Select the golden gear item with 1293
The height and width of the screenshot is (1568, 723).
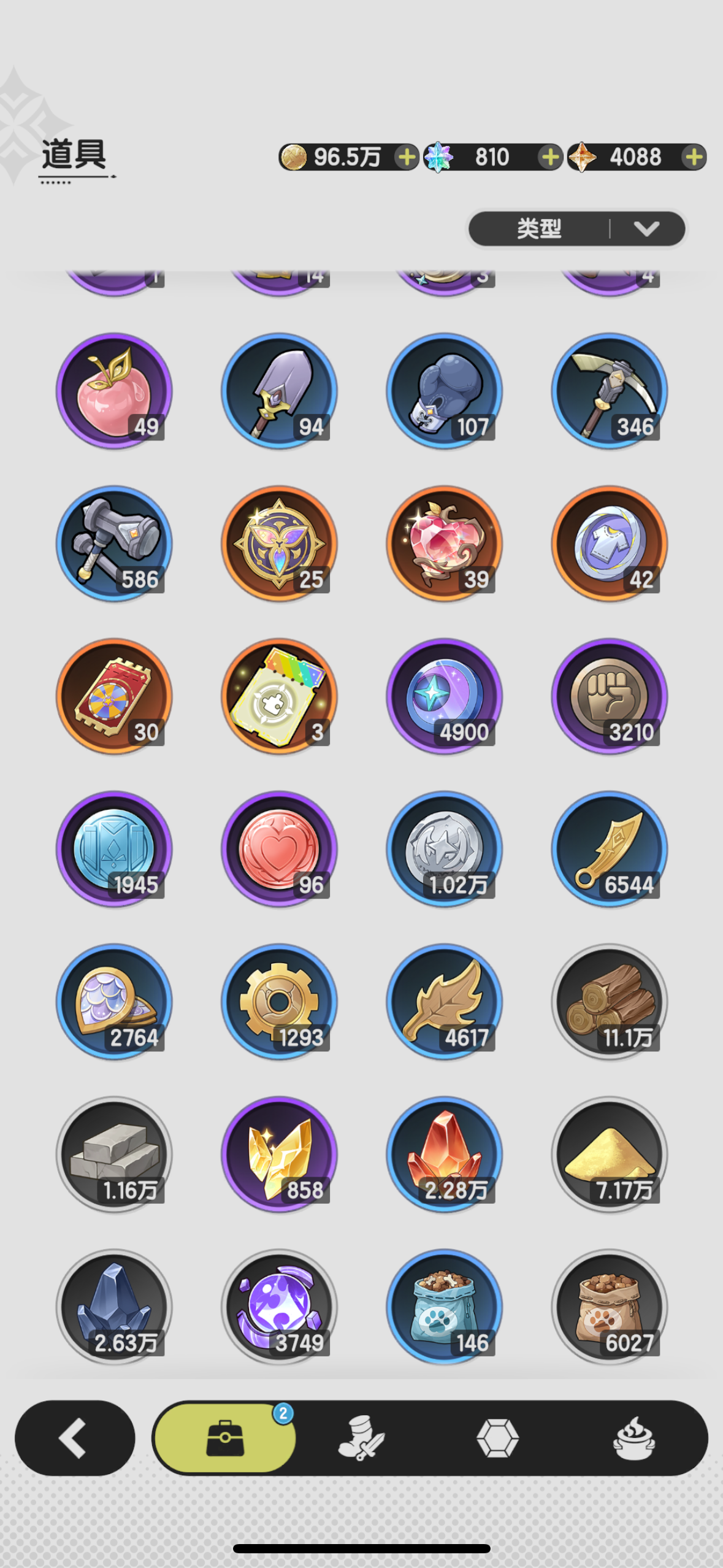coord(279,1001)
